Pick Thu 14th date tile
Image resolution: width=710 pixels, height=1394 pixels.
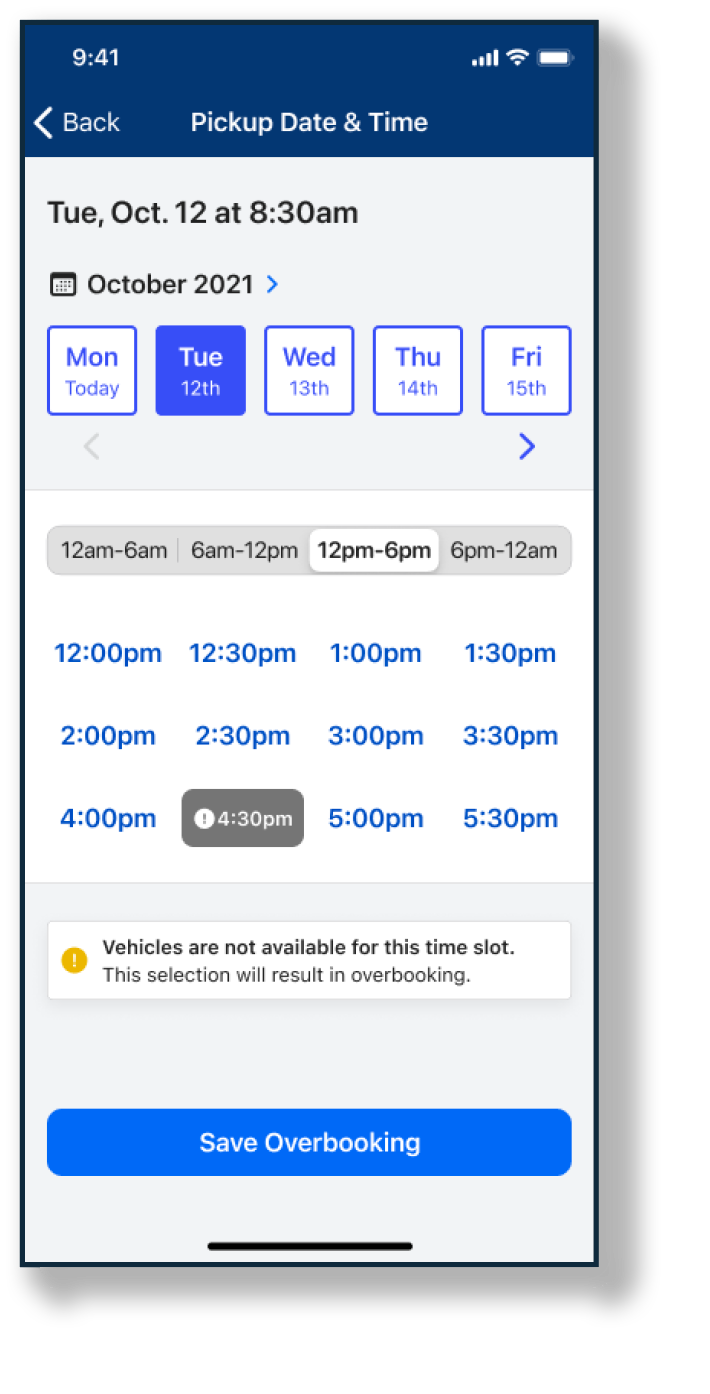(x=418, y=370)
